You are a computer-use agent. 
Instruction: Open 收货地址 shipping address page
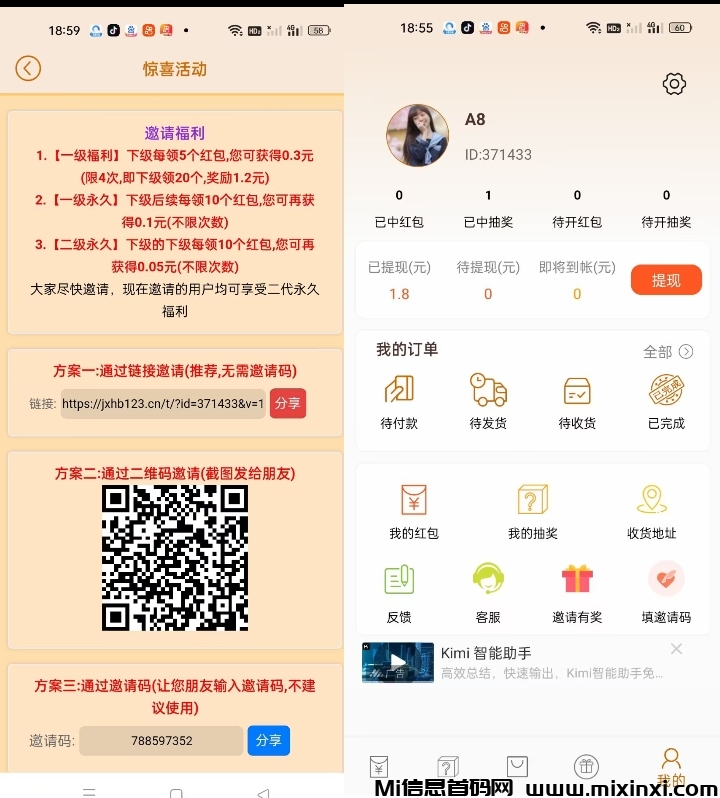651,508
